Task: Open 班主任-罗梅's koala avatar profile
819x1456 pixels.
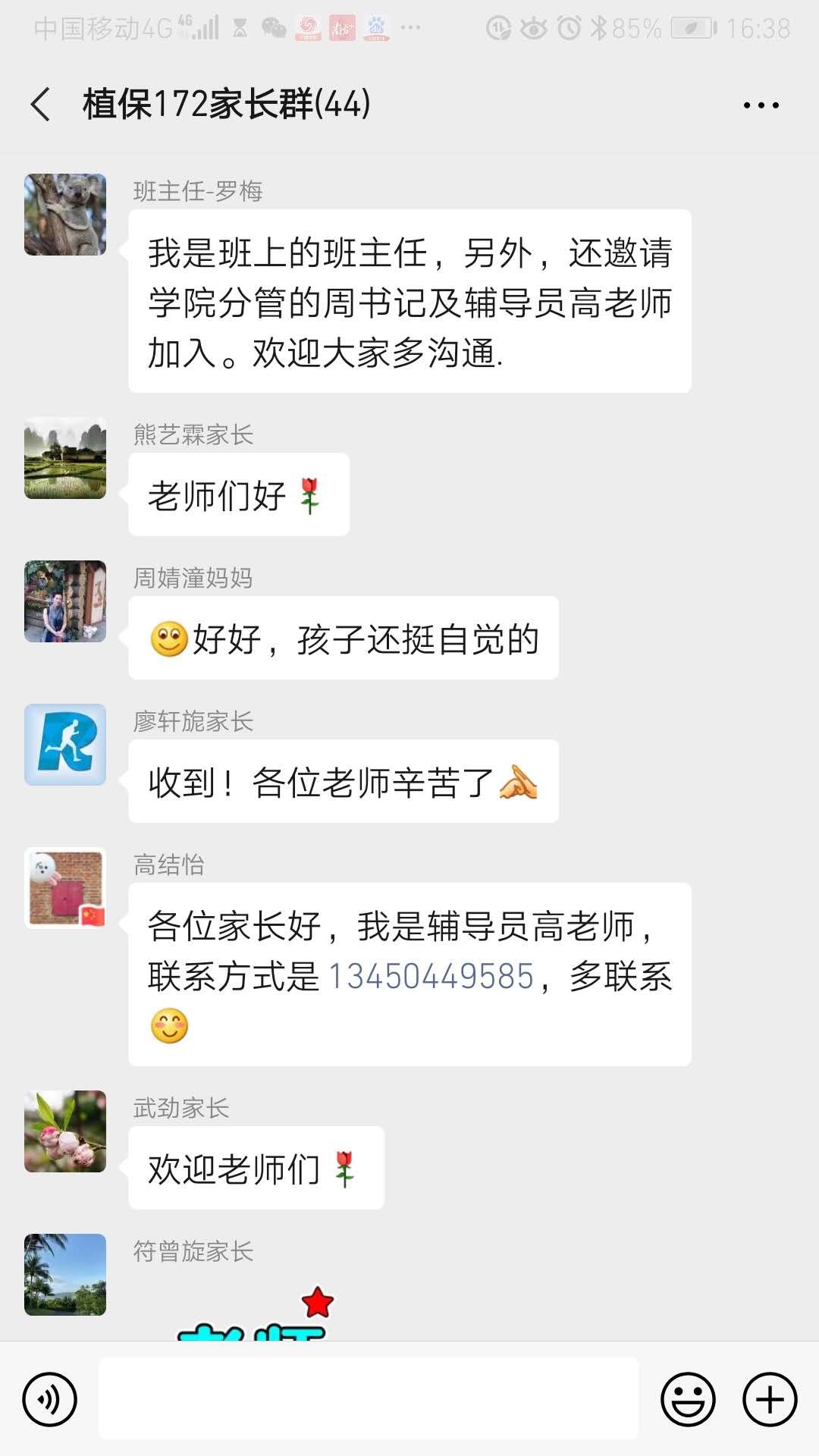Action: click(65, 215)
